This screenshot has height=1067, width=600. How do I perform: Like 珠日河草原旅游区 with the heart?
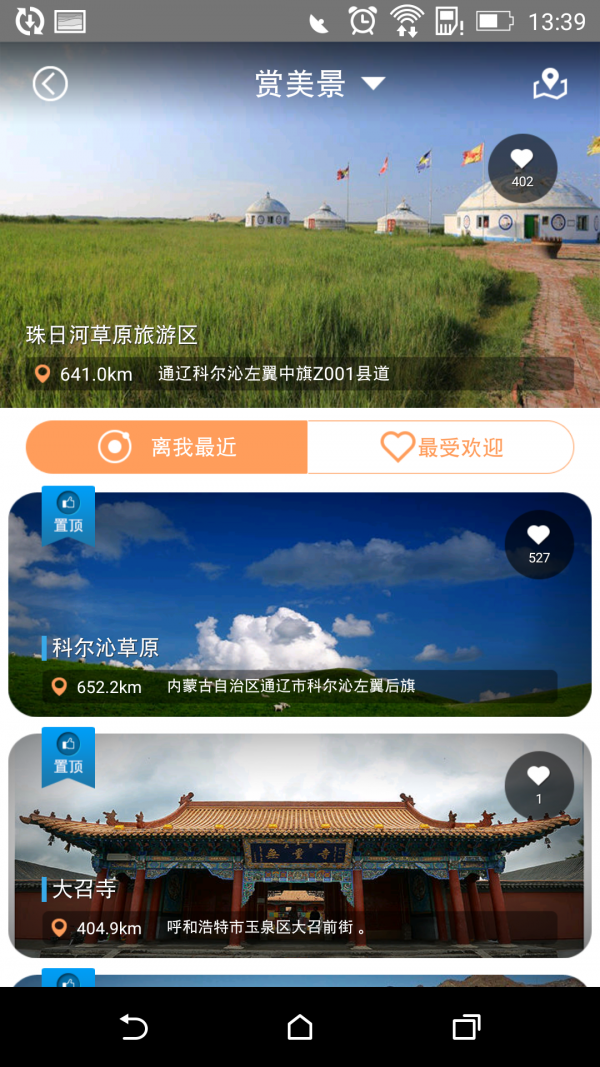click(522, 167)
